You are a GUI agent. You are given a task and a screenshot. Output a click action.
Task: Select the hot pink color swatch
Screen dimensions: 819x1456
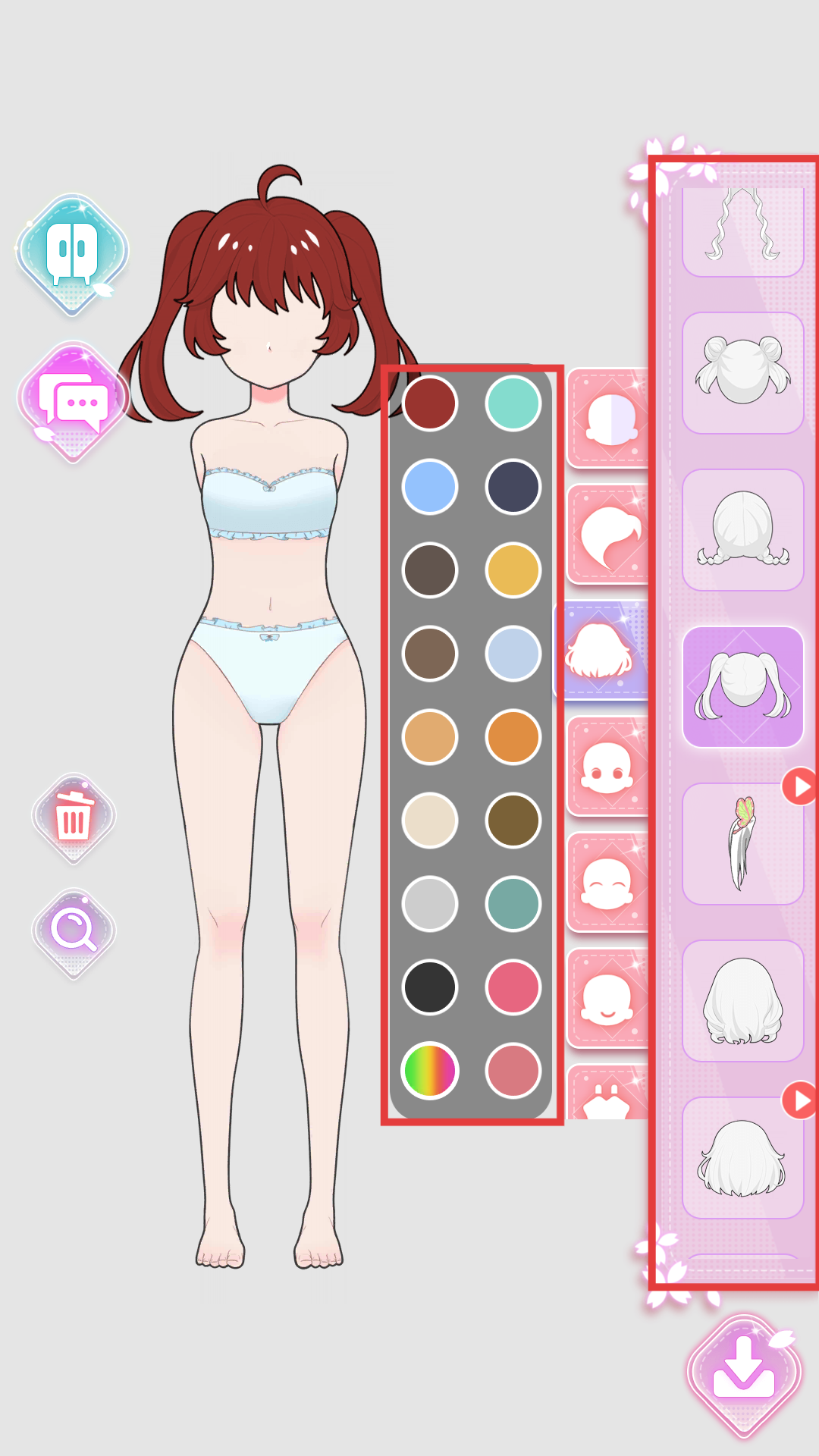(x=513, y=987)
